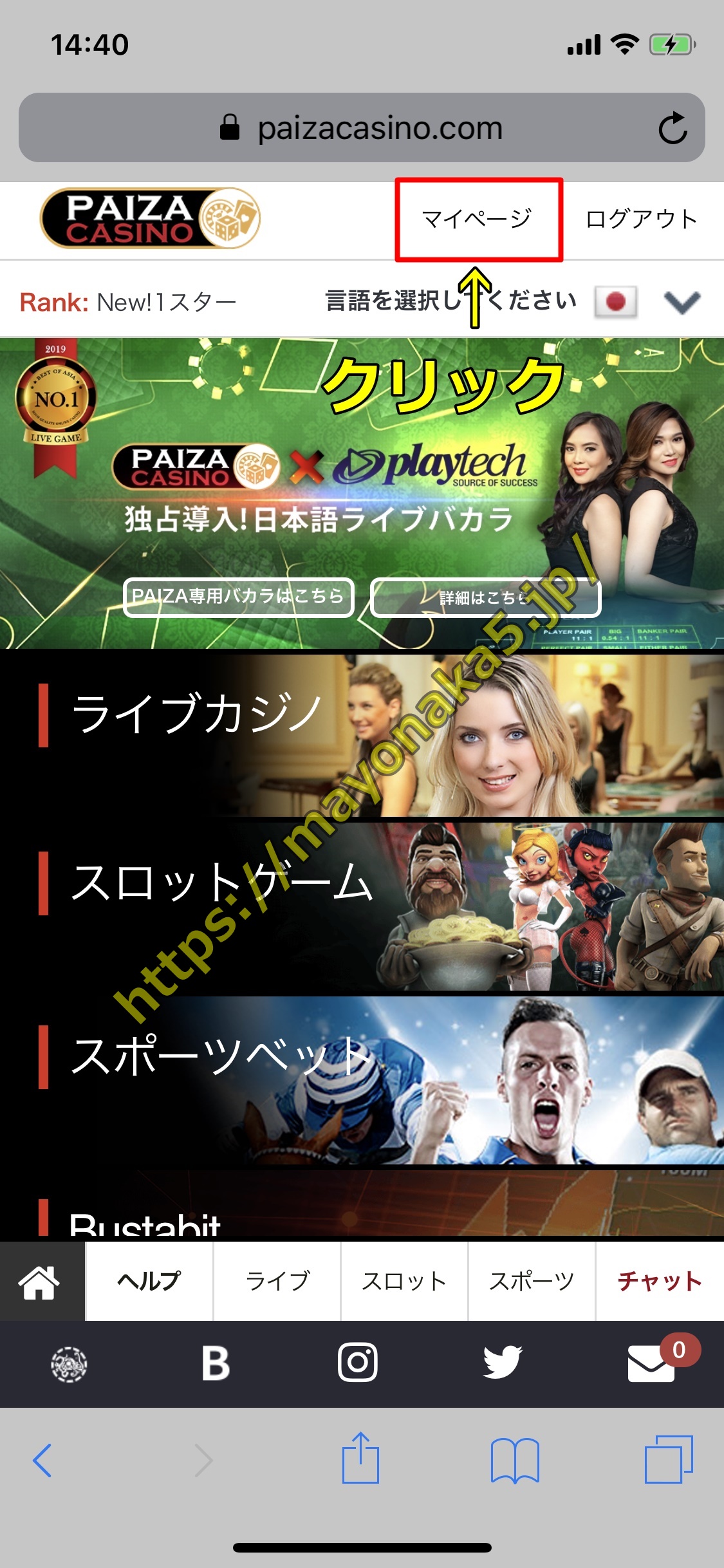Switch to the スポーツ tab
724x1568 pixels.
point(532,1281)
